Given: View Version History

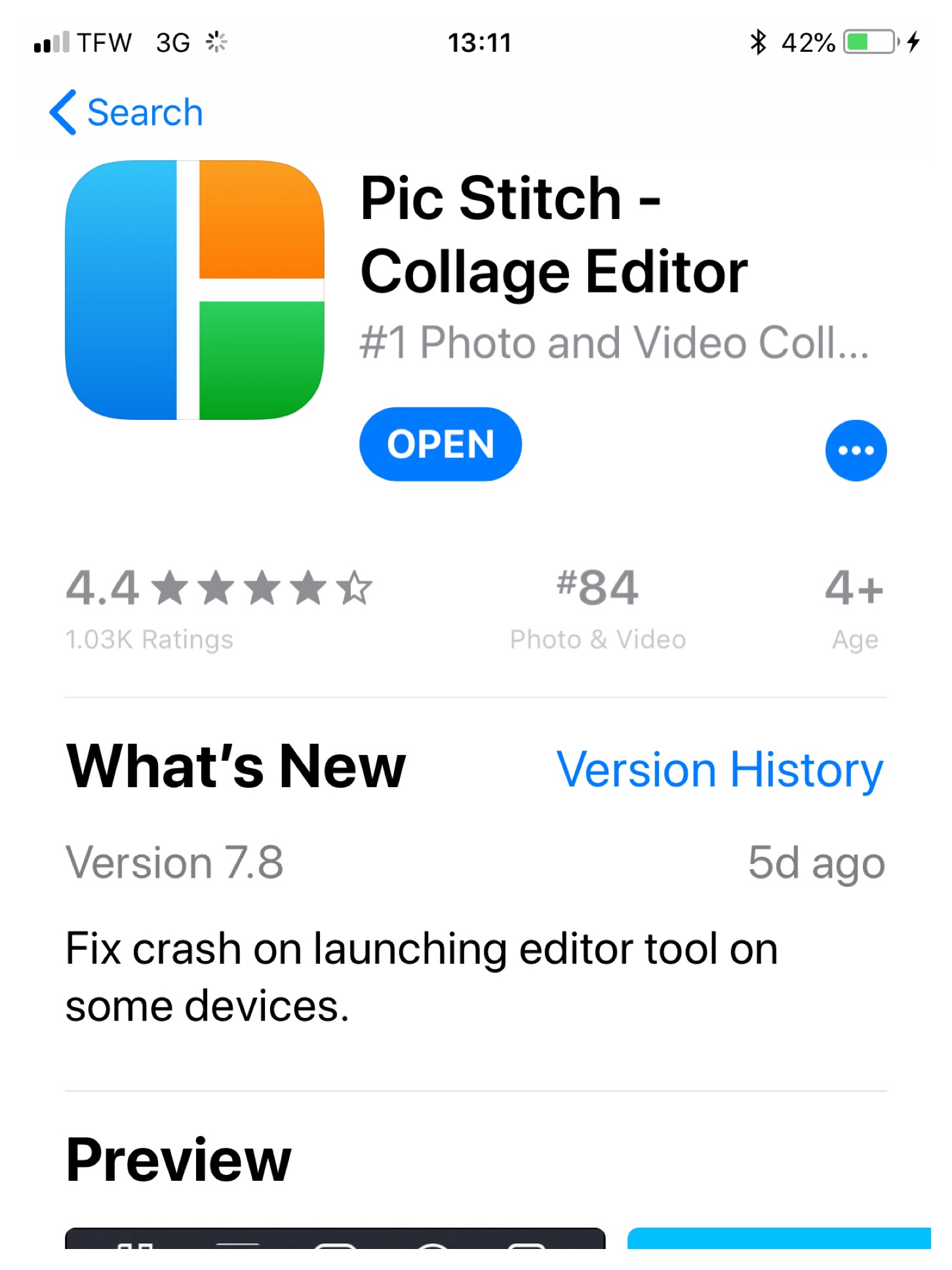Looking at the screenshot, I should tap(720, 769).
